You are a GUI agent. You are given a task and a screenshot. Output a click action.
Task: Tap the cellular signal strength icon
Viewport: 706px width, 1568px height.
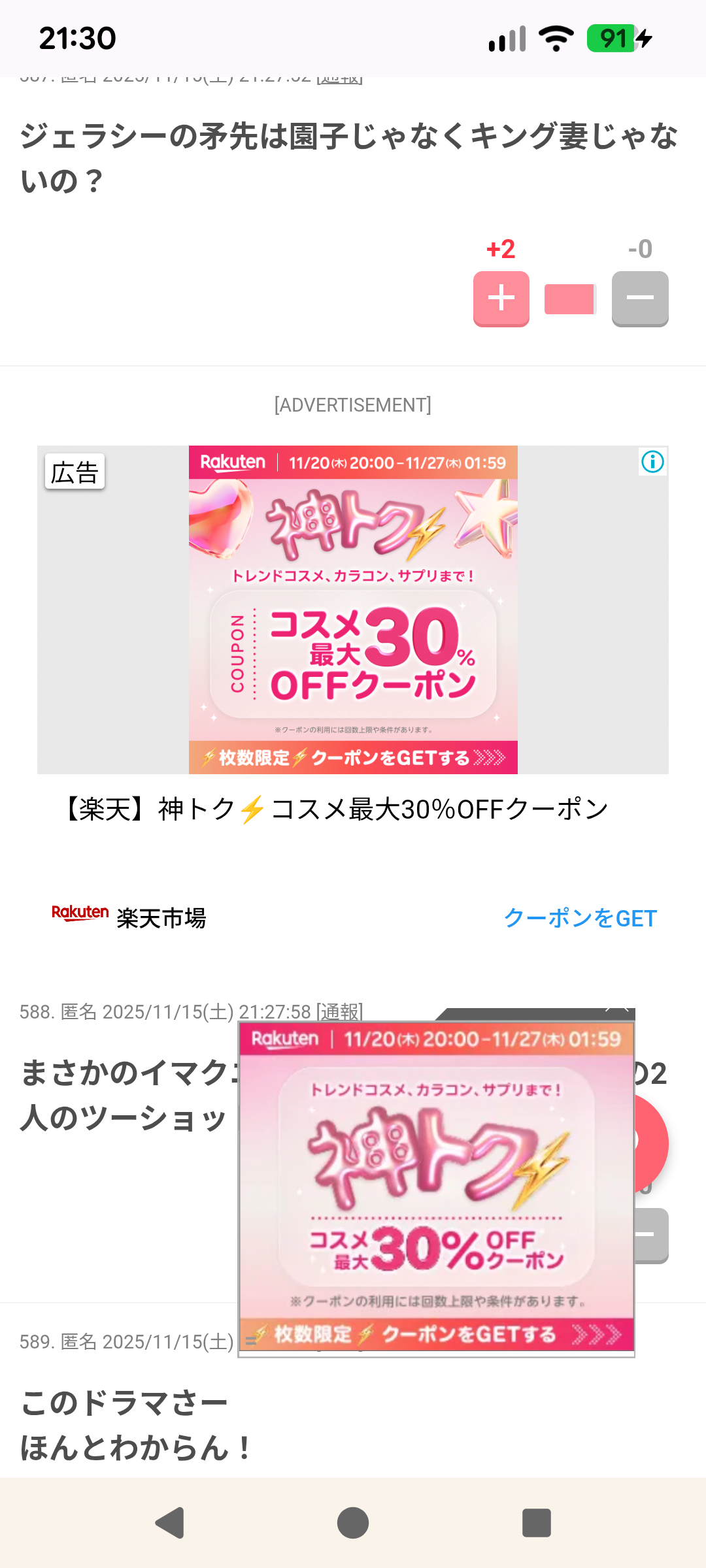508,39
